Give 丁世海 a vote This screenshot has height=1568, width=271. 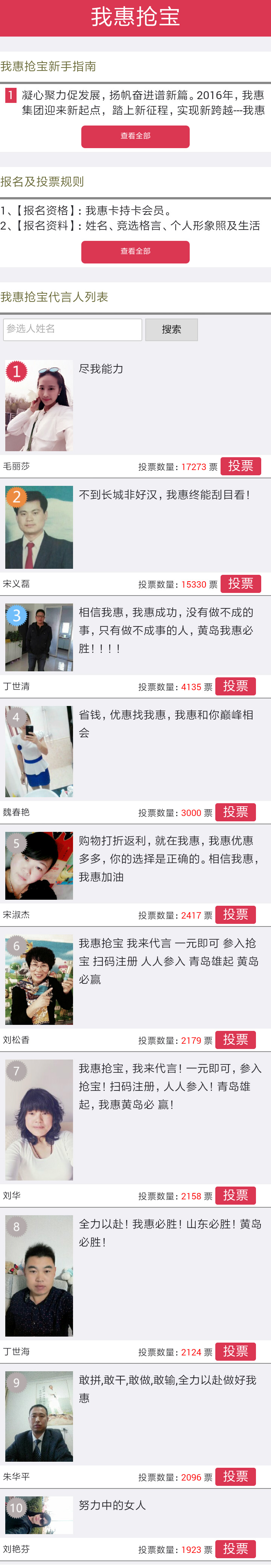coord(235,1351)
